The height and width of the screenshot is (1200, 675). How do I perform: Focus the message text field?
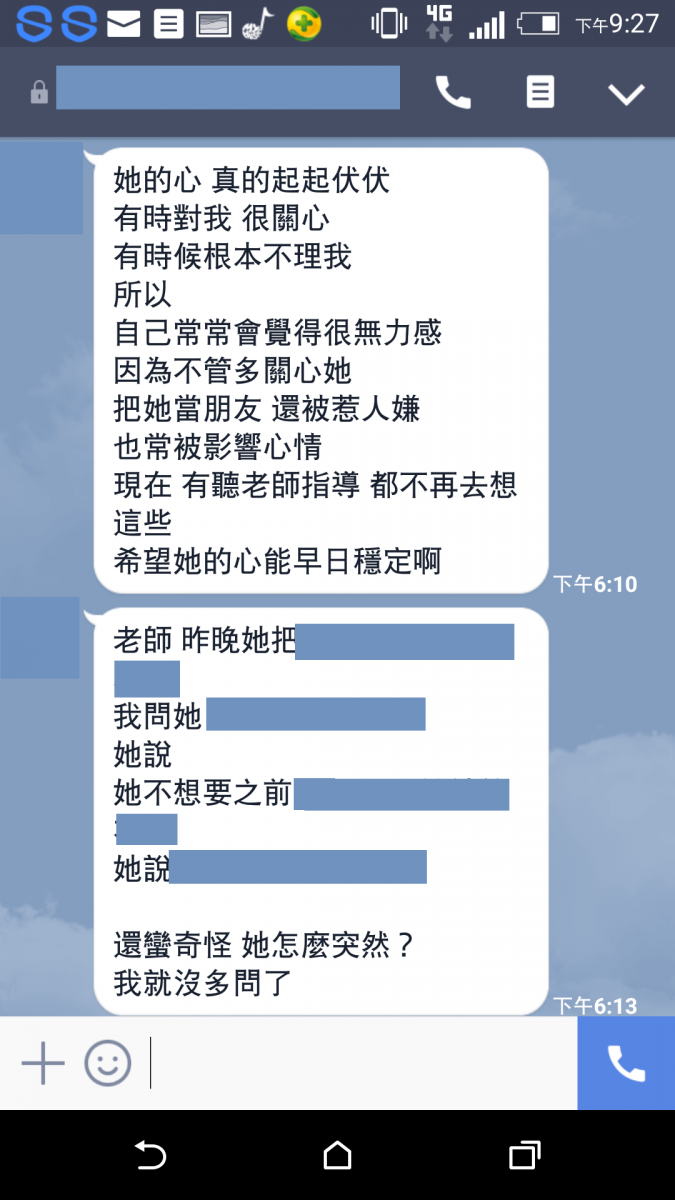point(360,1063)
